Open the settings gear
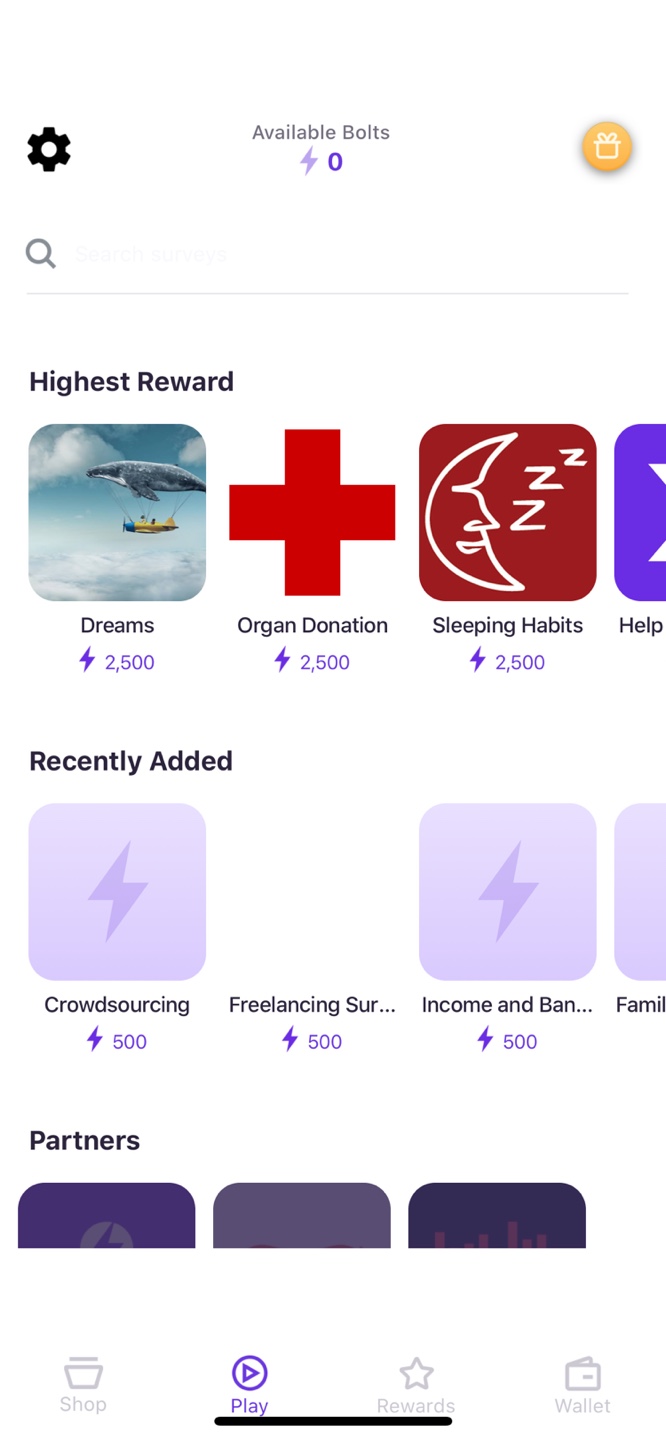Image resolution: width=666 pixels, height=1440 pixels. pyautogui.click(x=49, y=150)
